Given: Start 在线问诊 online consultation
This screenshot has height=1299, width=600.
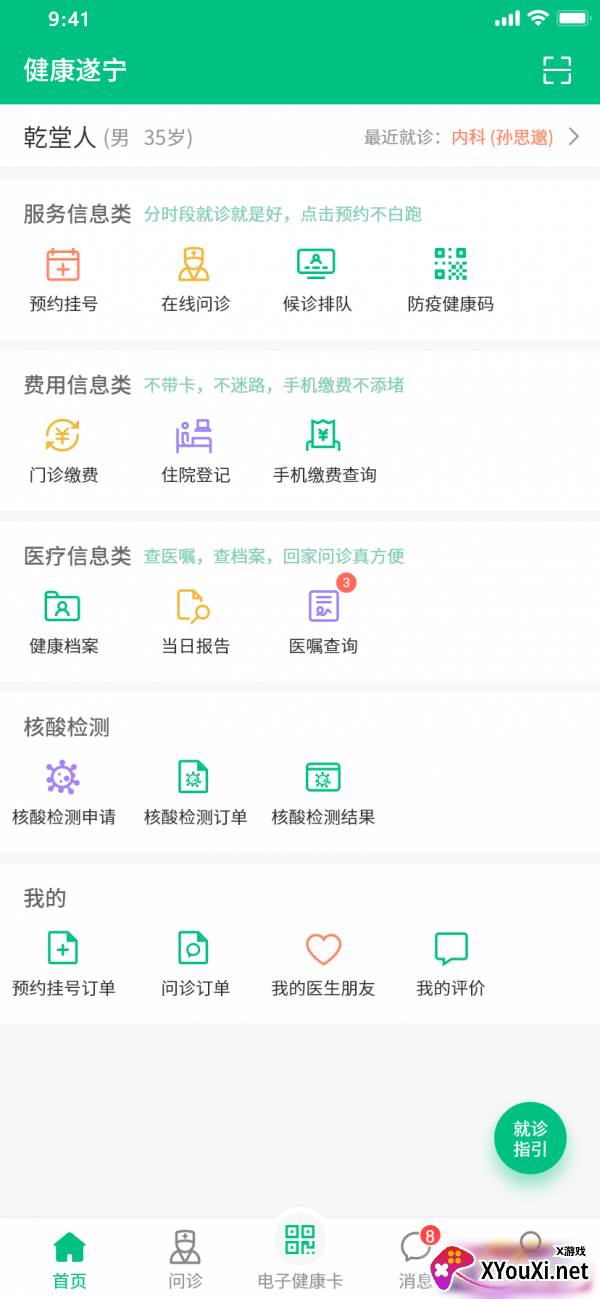Looking at the screenshot, I should pyautogui.click(x=195, y=281).
